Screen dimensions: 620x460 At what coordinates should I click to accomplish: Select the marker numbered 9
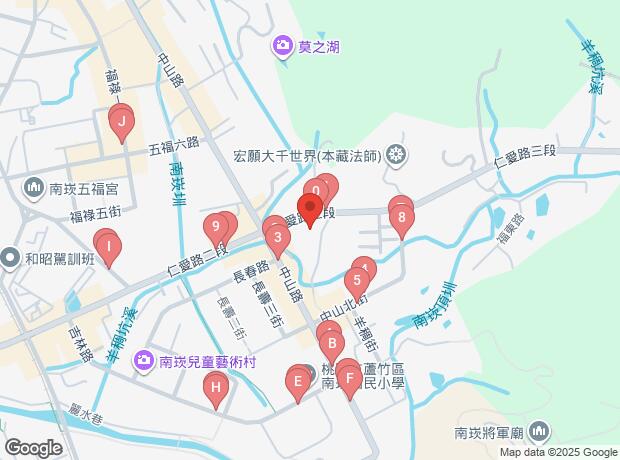215,228
